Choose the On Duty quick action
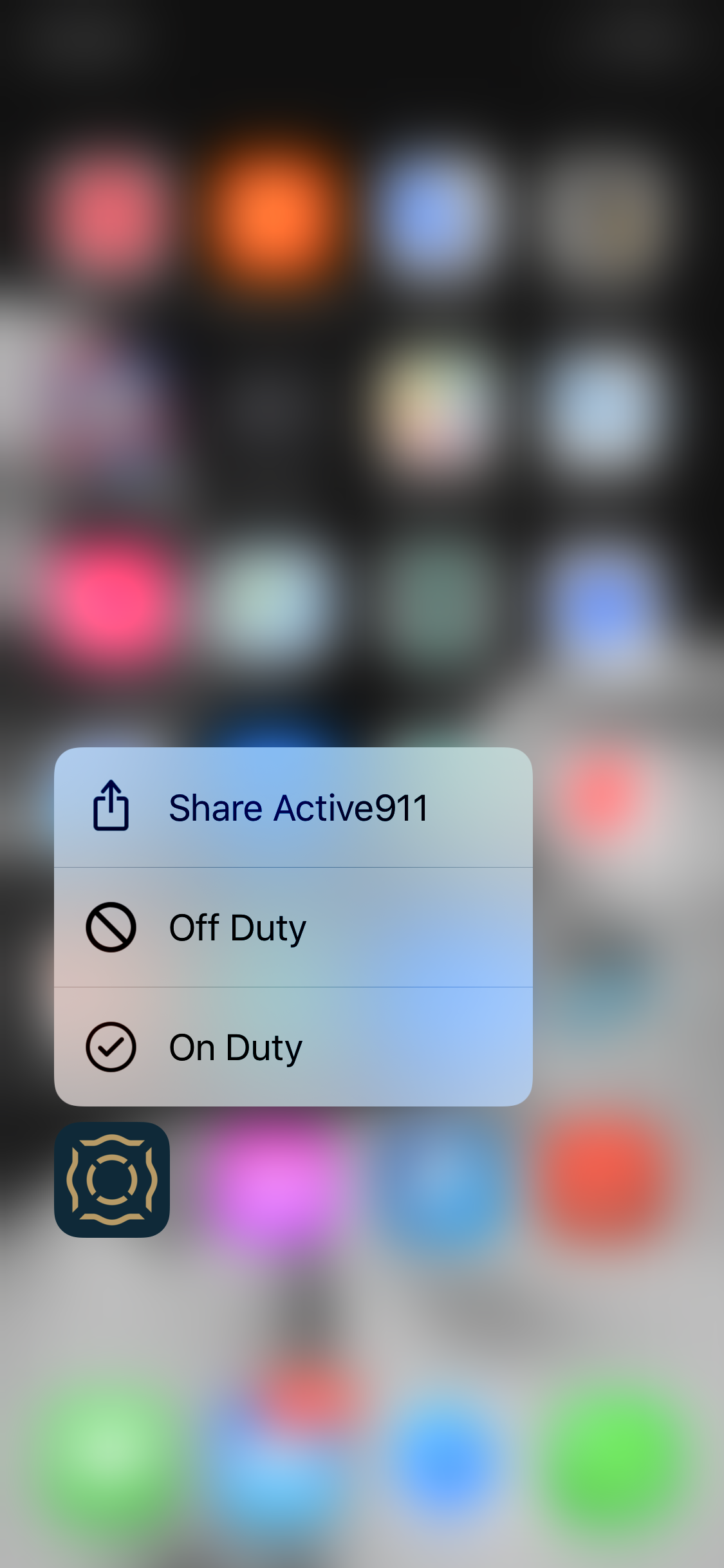 click(293, 1047)
